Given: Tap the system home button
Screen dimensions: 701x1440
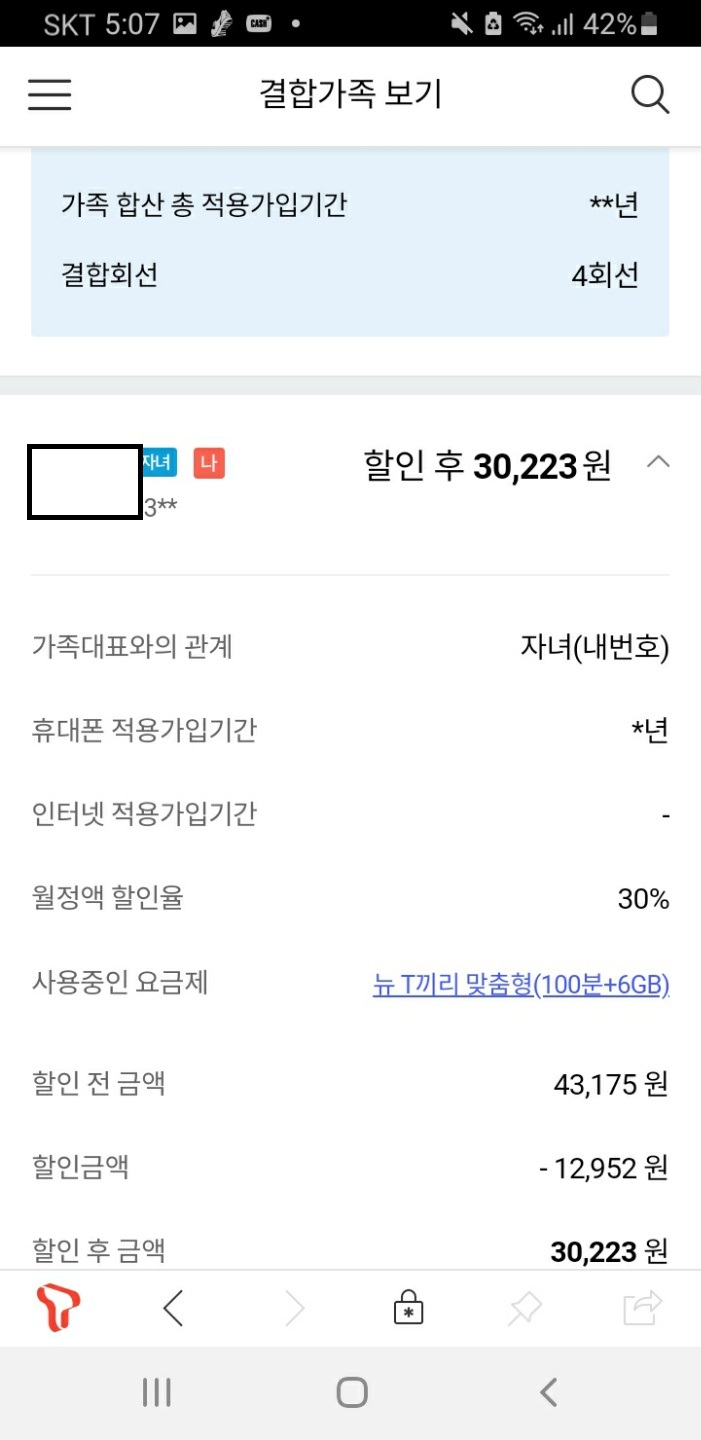Looking at the screenshot, I should coord(351,1392).
